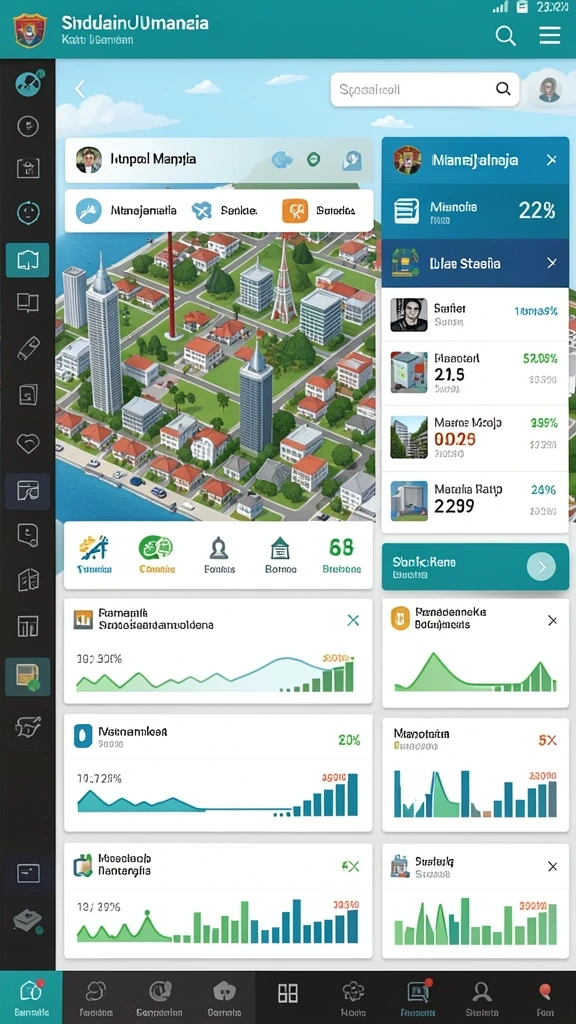Viewport: 576px width, 1024px height.
Task: Focus the search field above the map
Action: coord(424,89)
